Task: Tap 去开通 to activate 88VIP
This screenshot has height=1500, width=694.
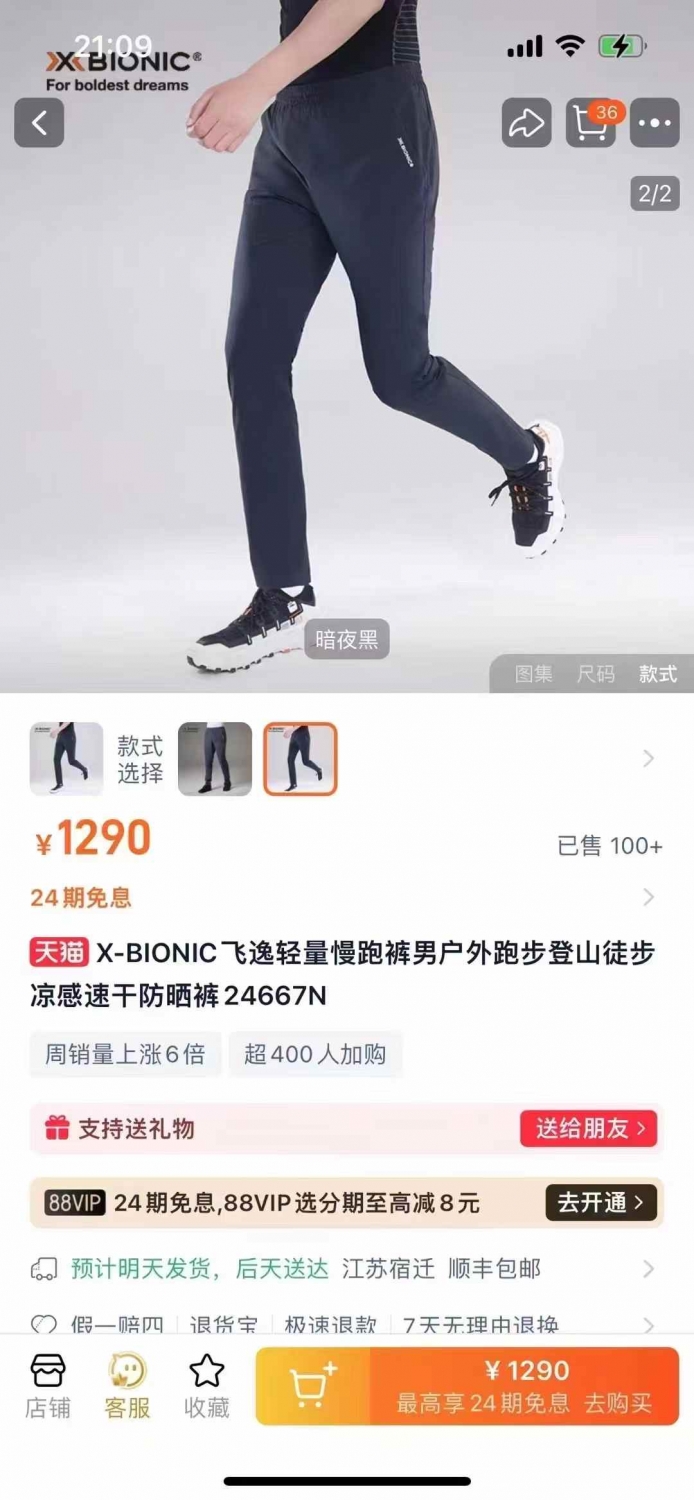Action: [x=601, y=1202]
